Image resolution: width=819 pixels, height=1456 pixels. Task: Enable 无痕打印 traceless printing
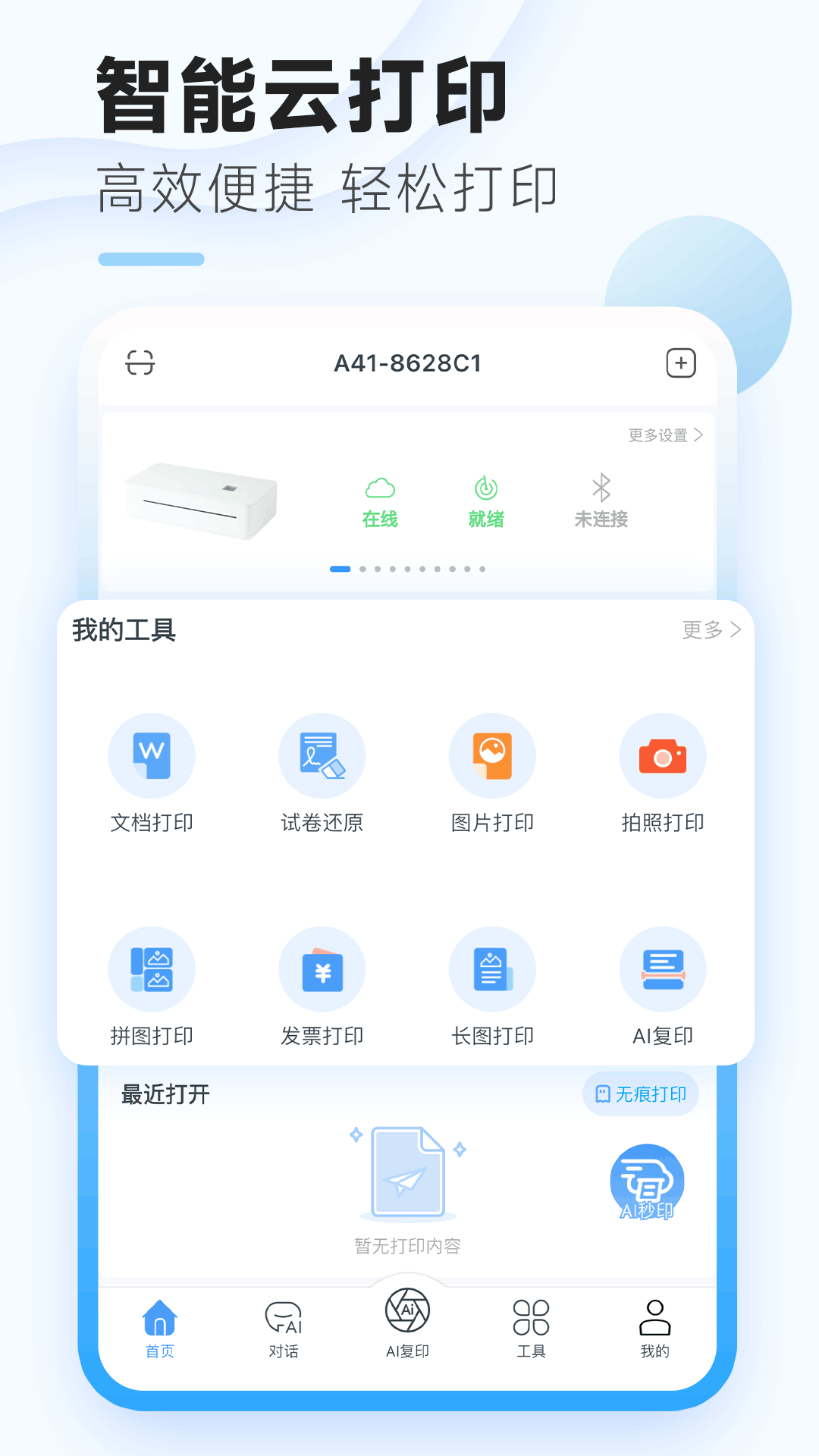(641, 1094)
